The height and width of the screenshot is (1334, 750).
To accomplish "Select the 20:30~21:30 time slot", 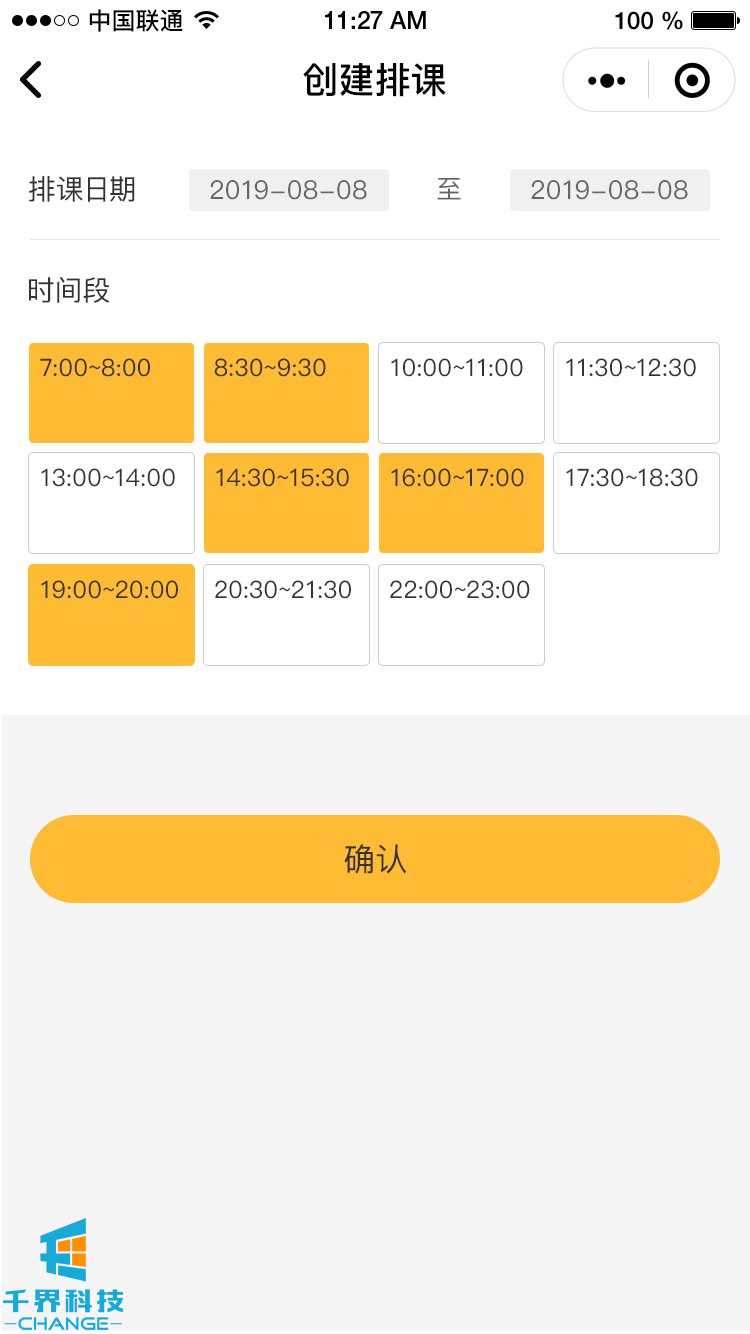I will pos(286,615).
